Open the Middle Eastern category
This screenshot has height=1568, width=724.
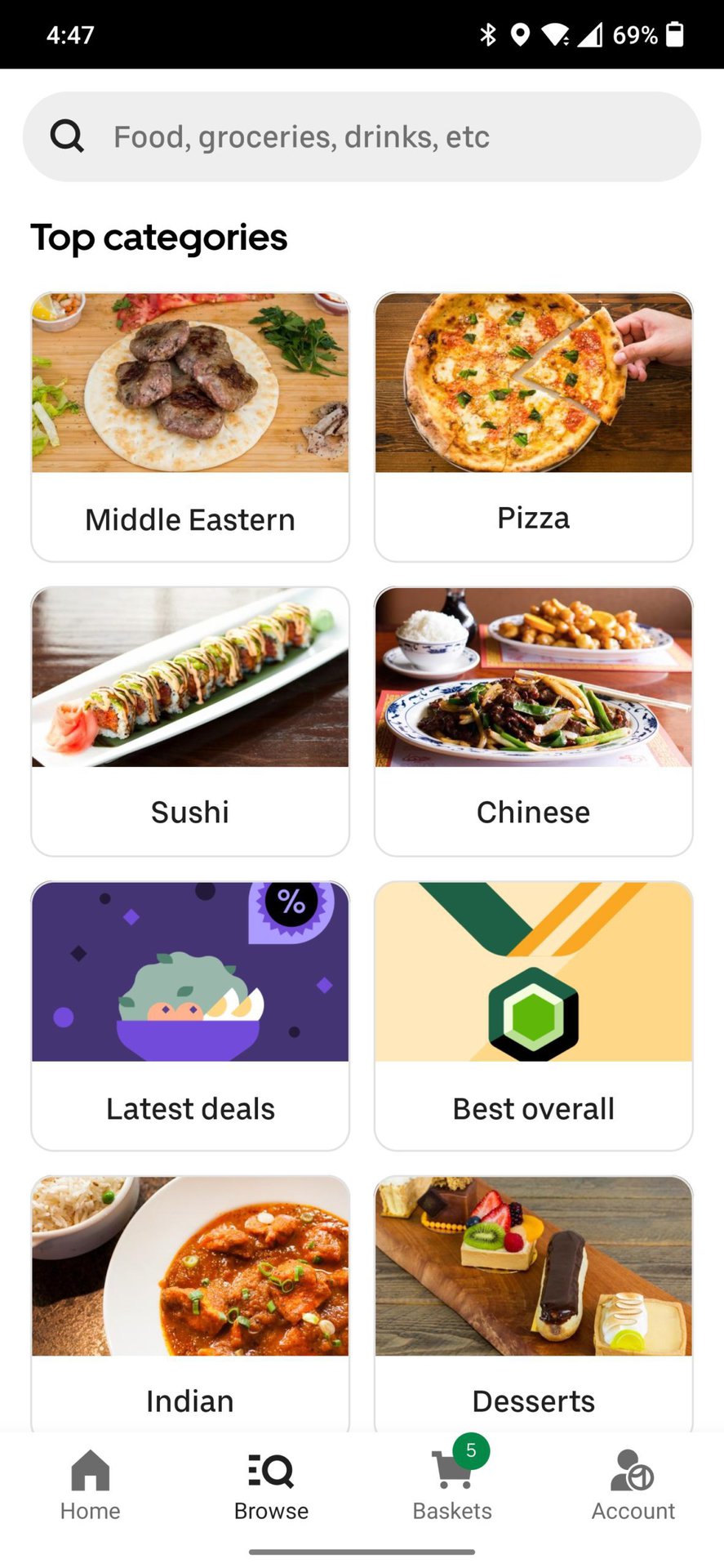[190, 426]
